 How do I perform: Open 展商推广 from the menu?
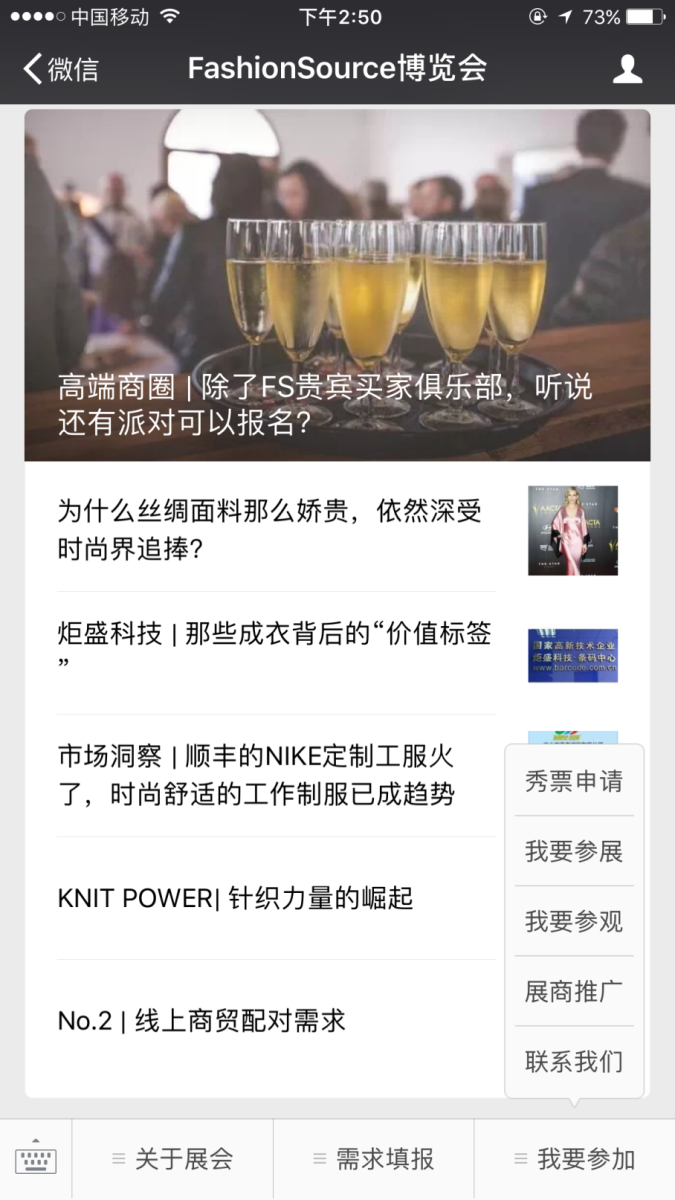(x=574, y=991)
